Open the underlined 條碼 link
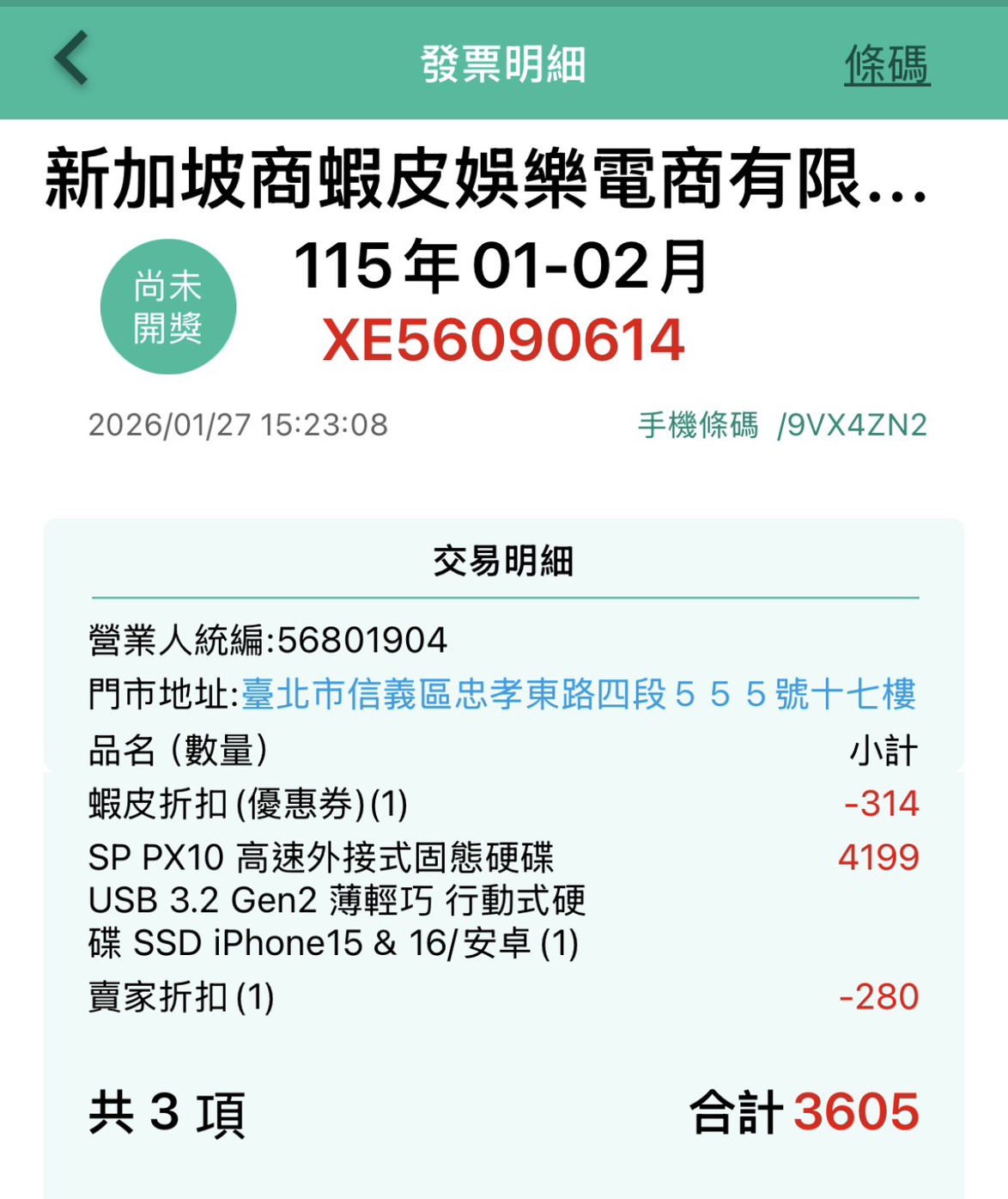This screenshot has width=1008, height=1199. 886,64
